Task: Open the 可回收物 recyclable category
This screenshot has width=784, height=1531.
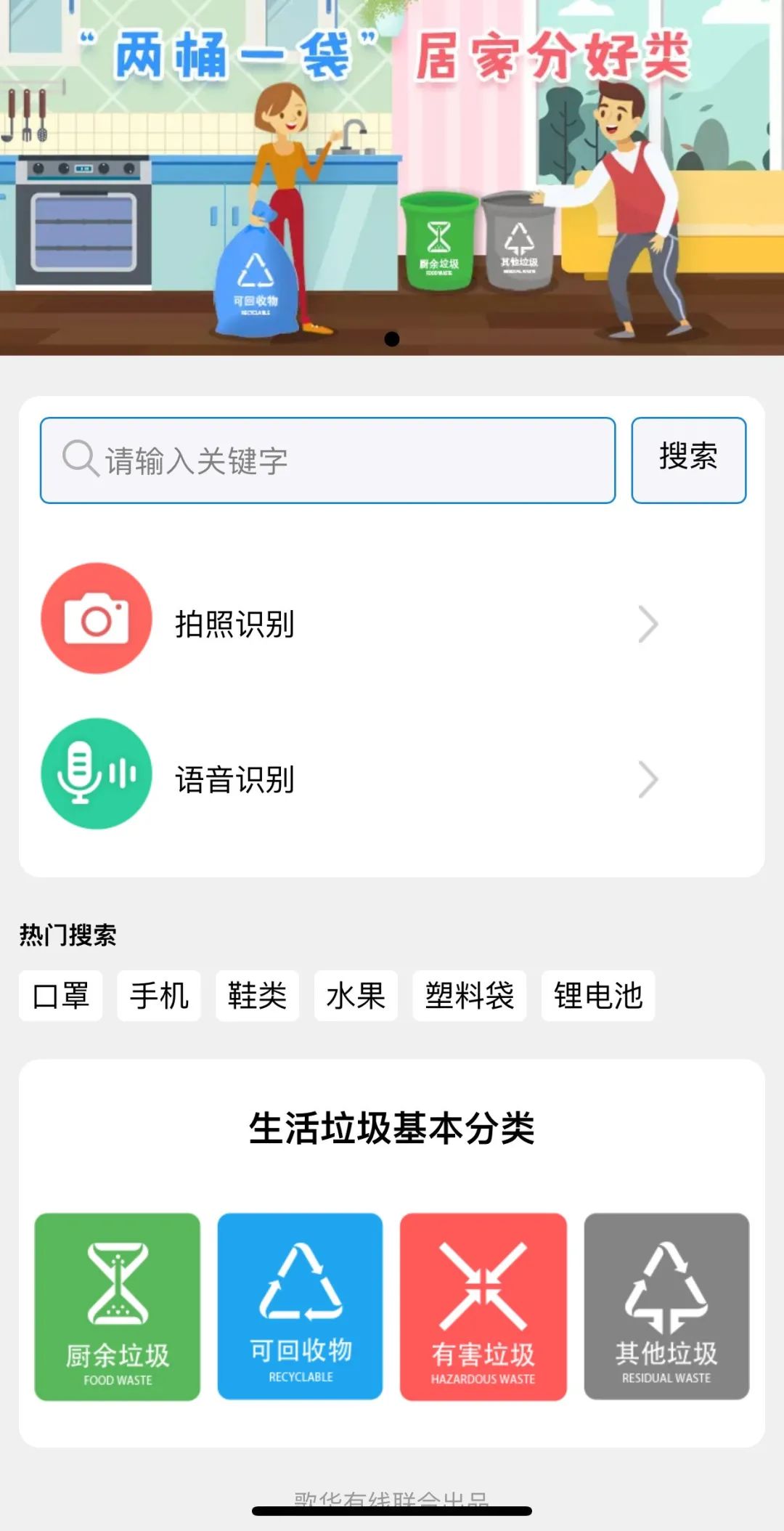Action: coord(300,1306)
